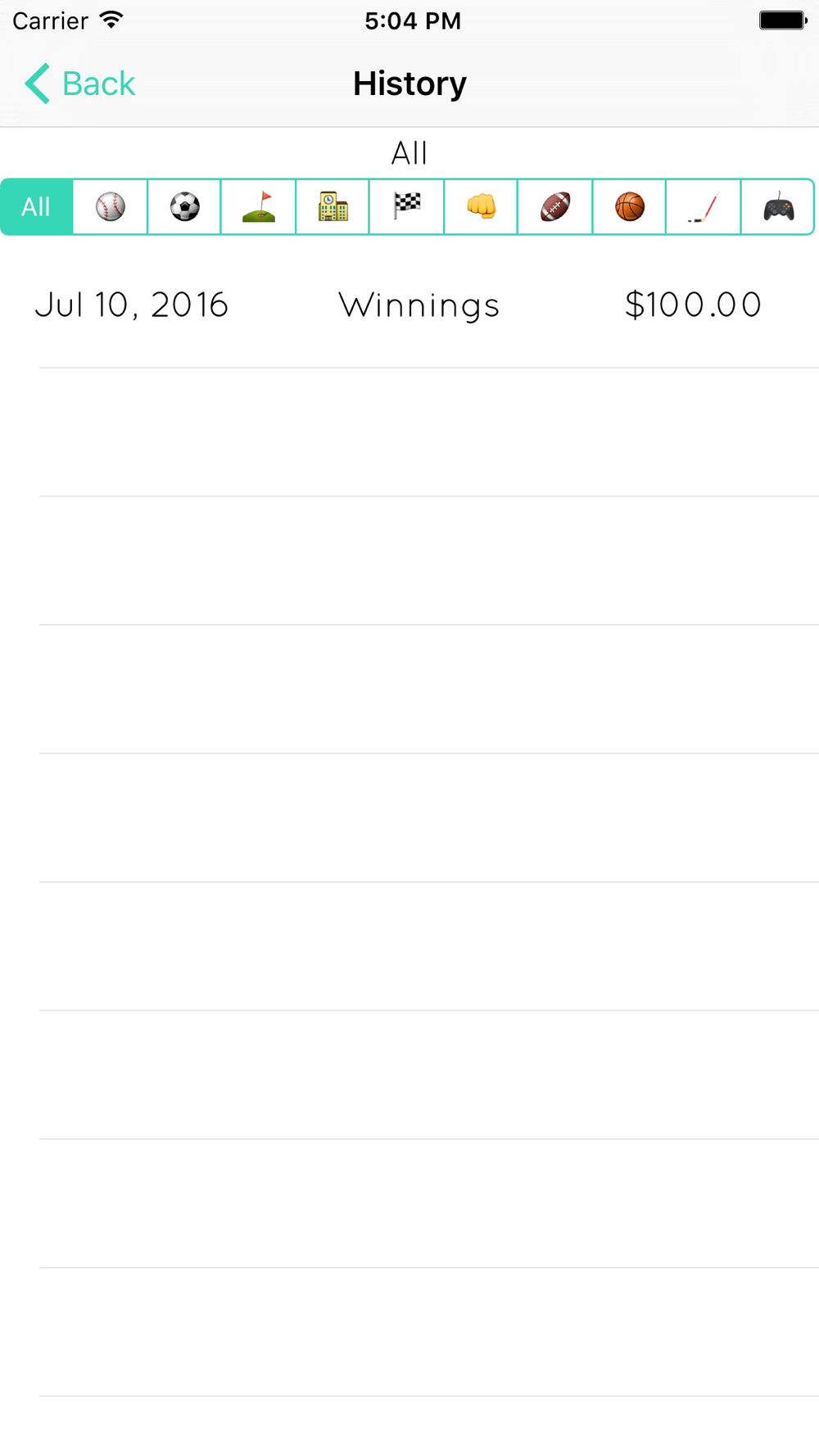Filter history by baseball
The height and width of the screenshot is (1456, 819).
click(x=111, y=206)
